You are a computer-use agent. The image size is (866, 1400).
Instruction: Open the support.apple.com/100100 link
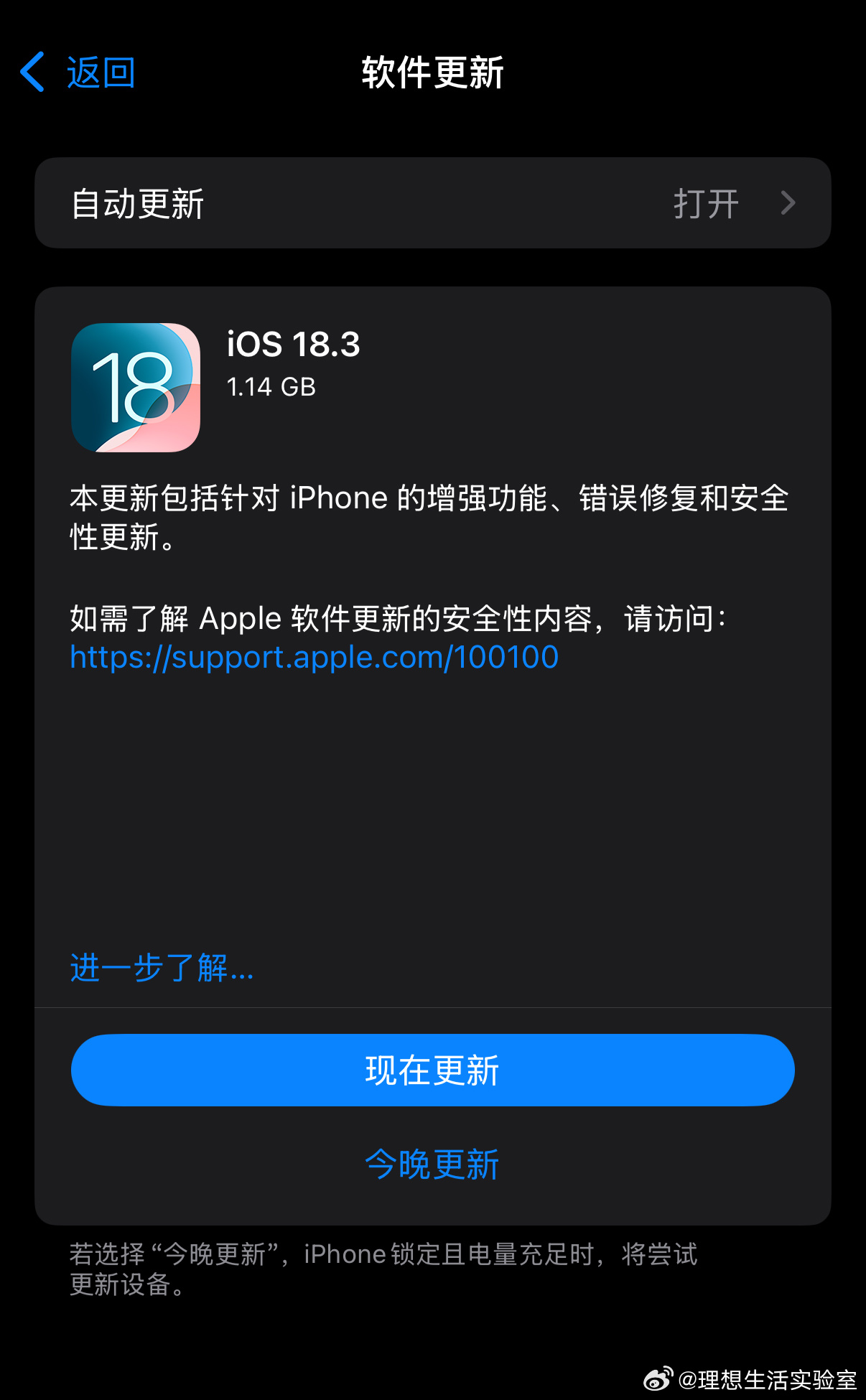pos(315,657)
